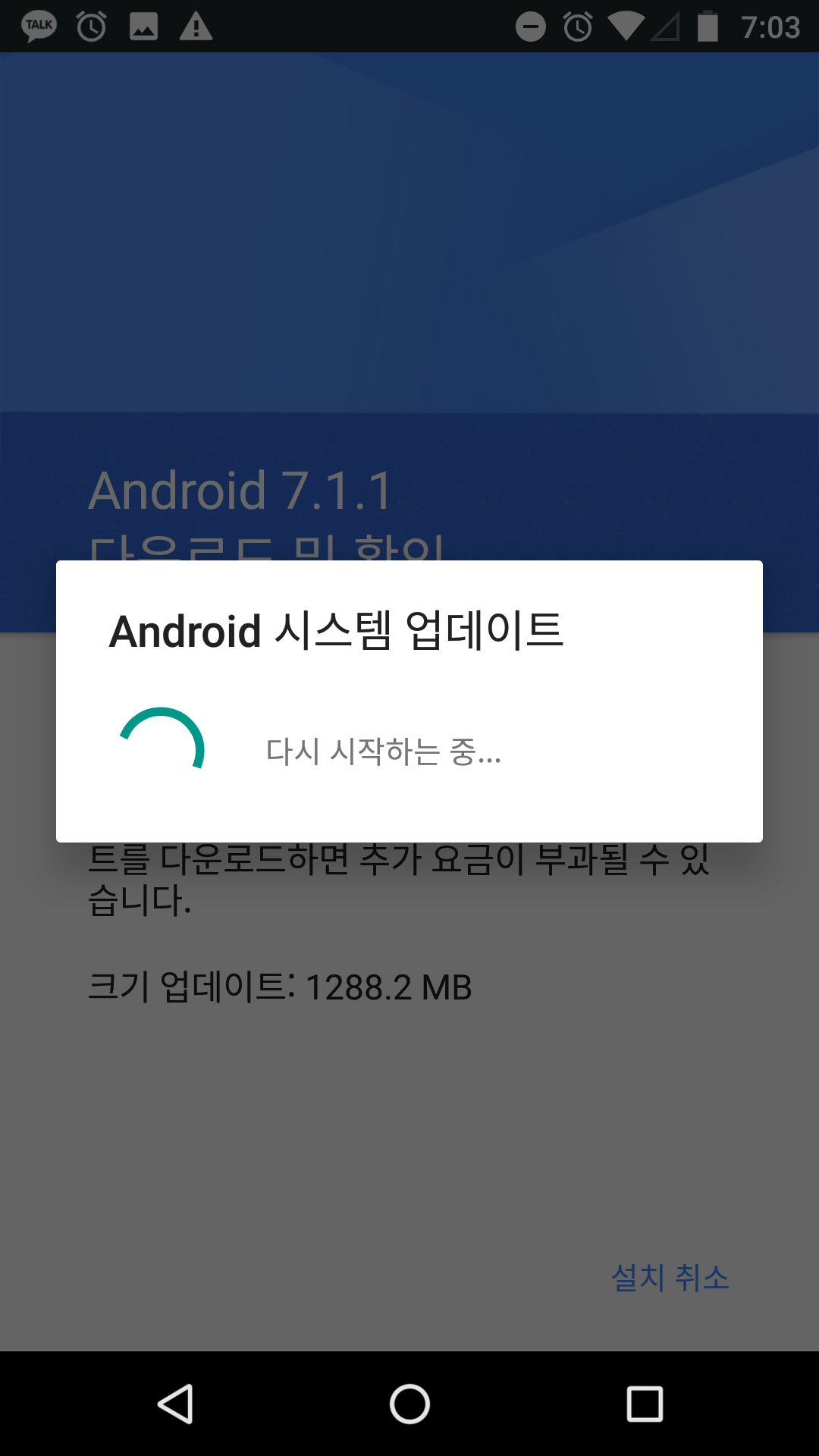Go back using the navigation bar
The height and width of the screenshot is (1456, 819).
pyautogui.click(x=175, y=1404)
